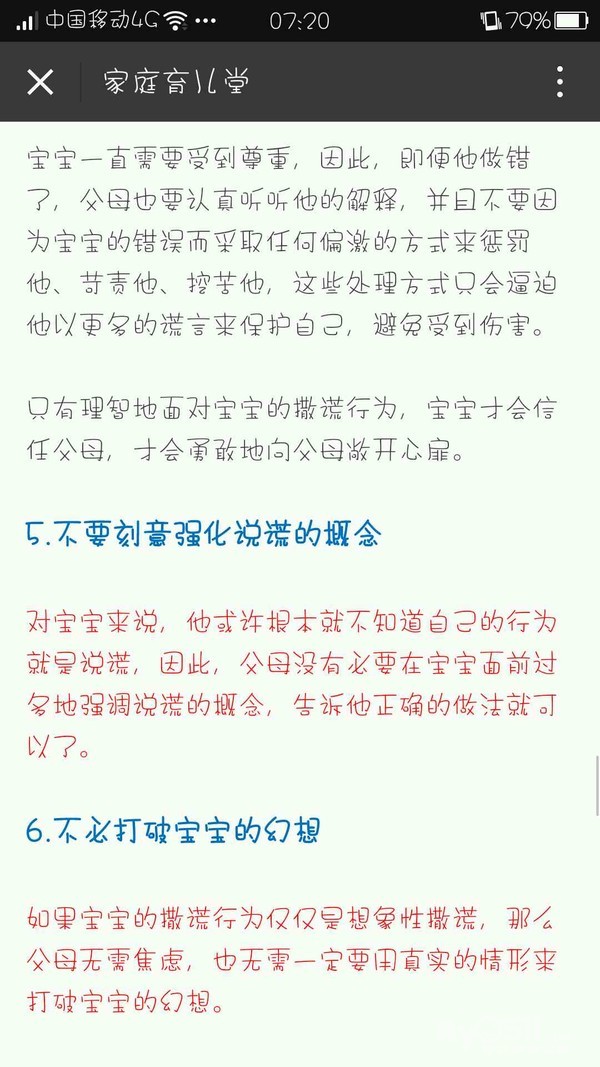
Task: Close the 家庭育儿堂 article page
Action: click(40, 82)
